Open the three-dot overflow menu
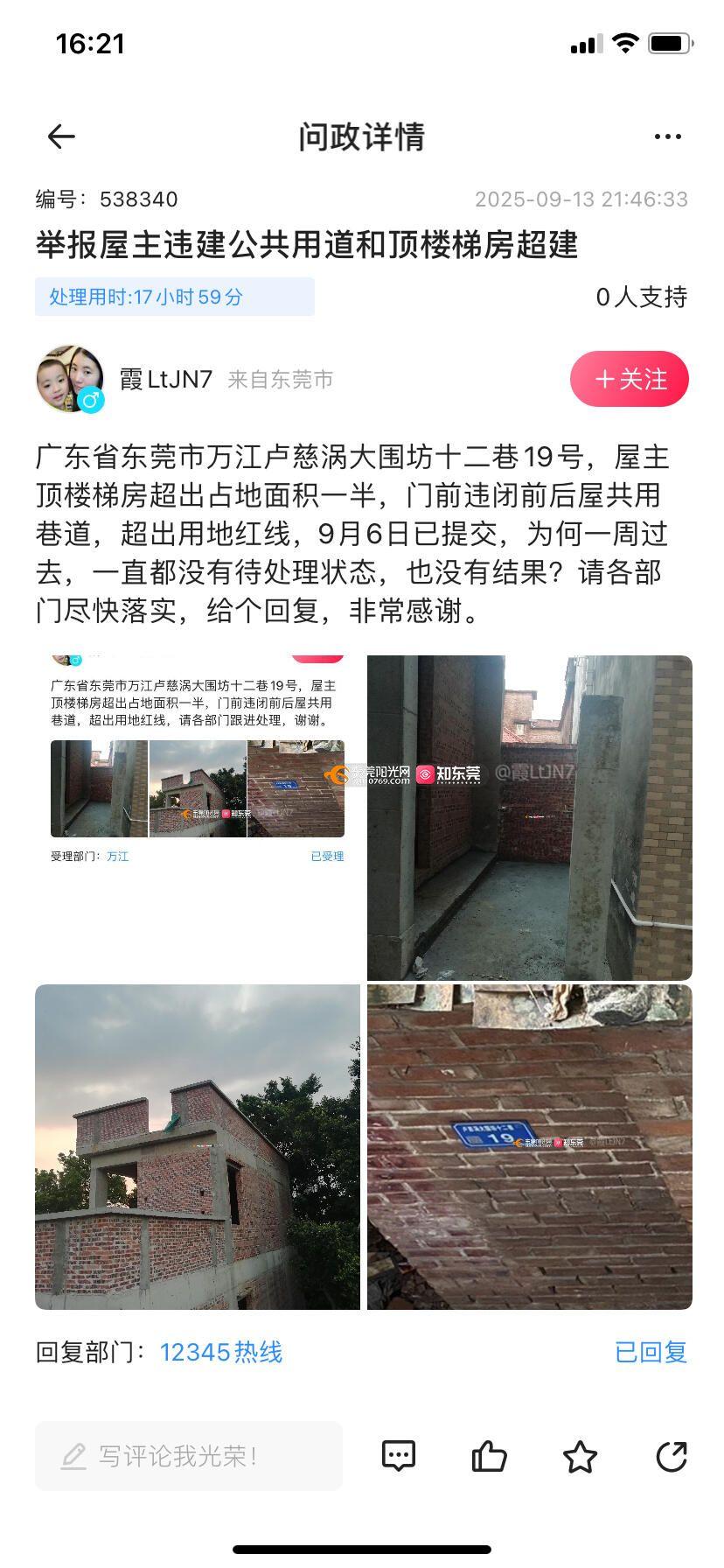724x1568 pixels. point(667,136)
